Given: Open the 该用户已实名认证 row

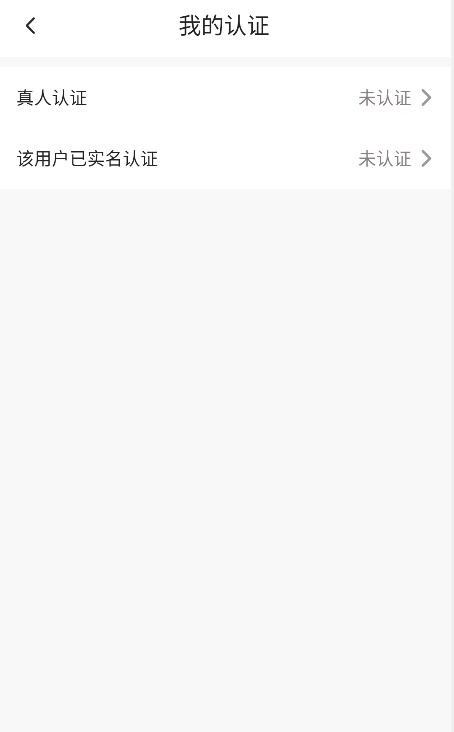Looking at the screenshot, I should coord(225,158).
